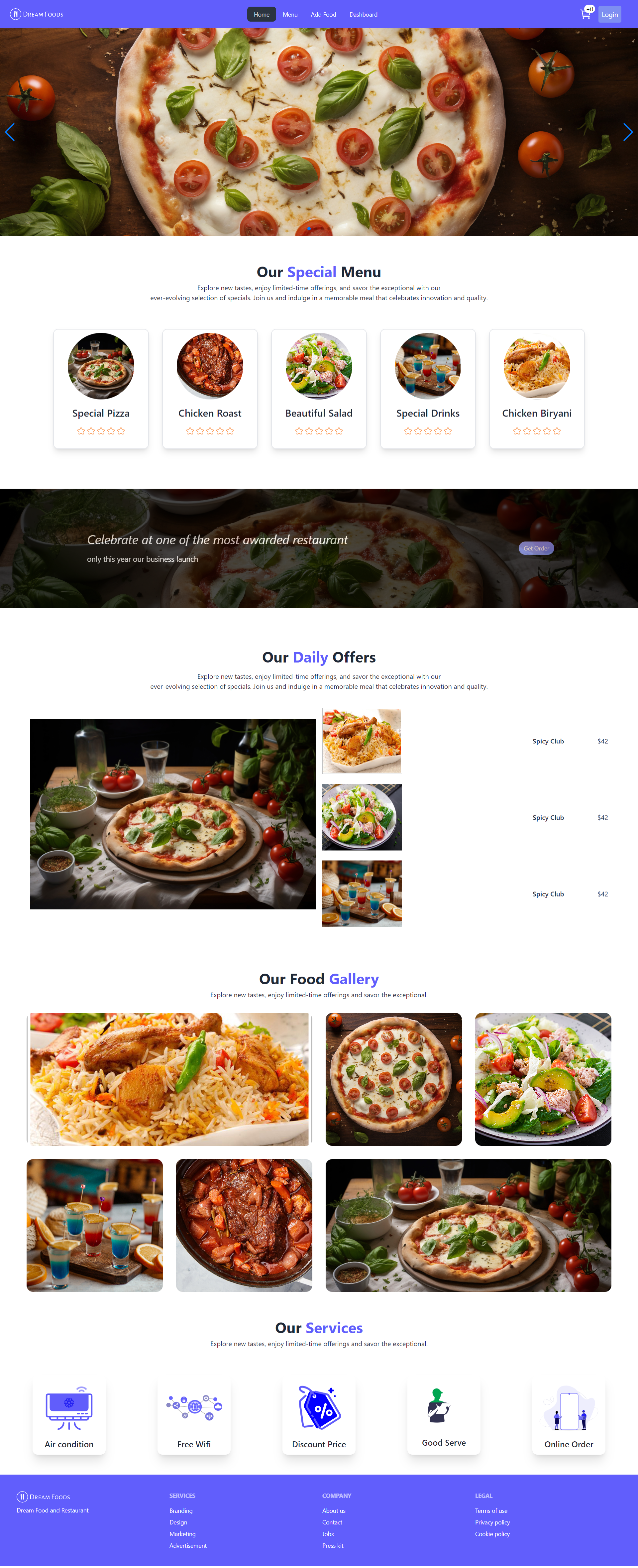Open the Dashboard page
Viewport: 638px width, 1568px height.
pos(363,15)
